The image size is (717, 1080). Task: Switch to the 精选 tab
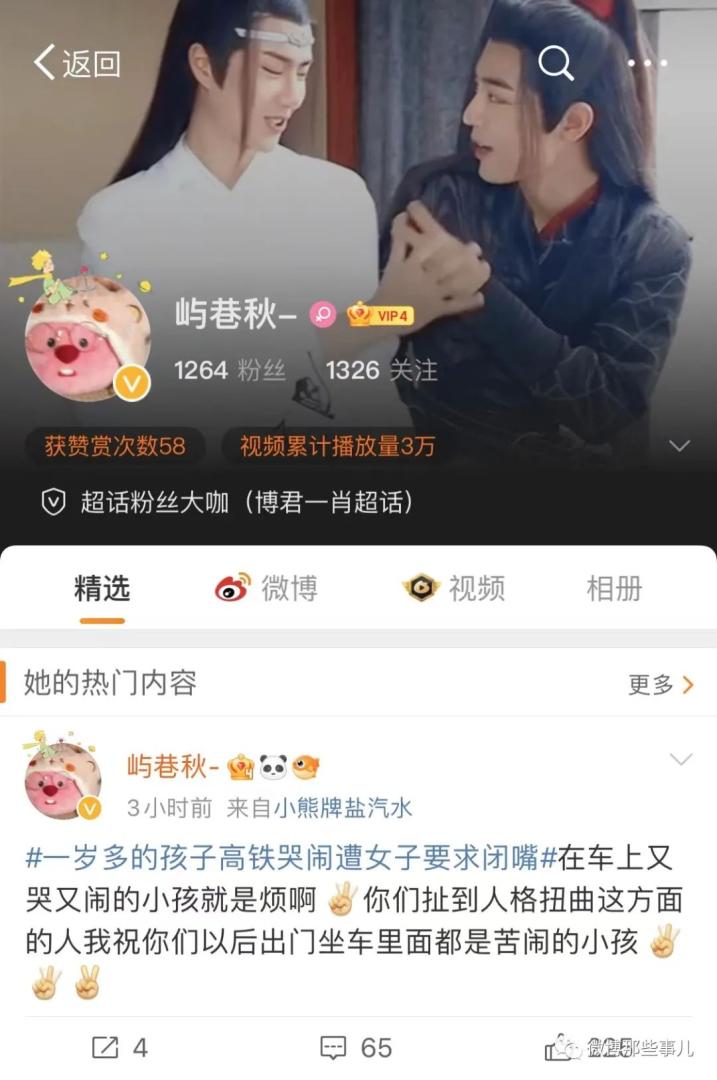click(102, 588)
